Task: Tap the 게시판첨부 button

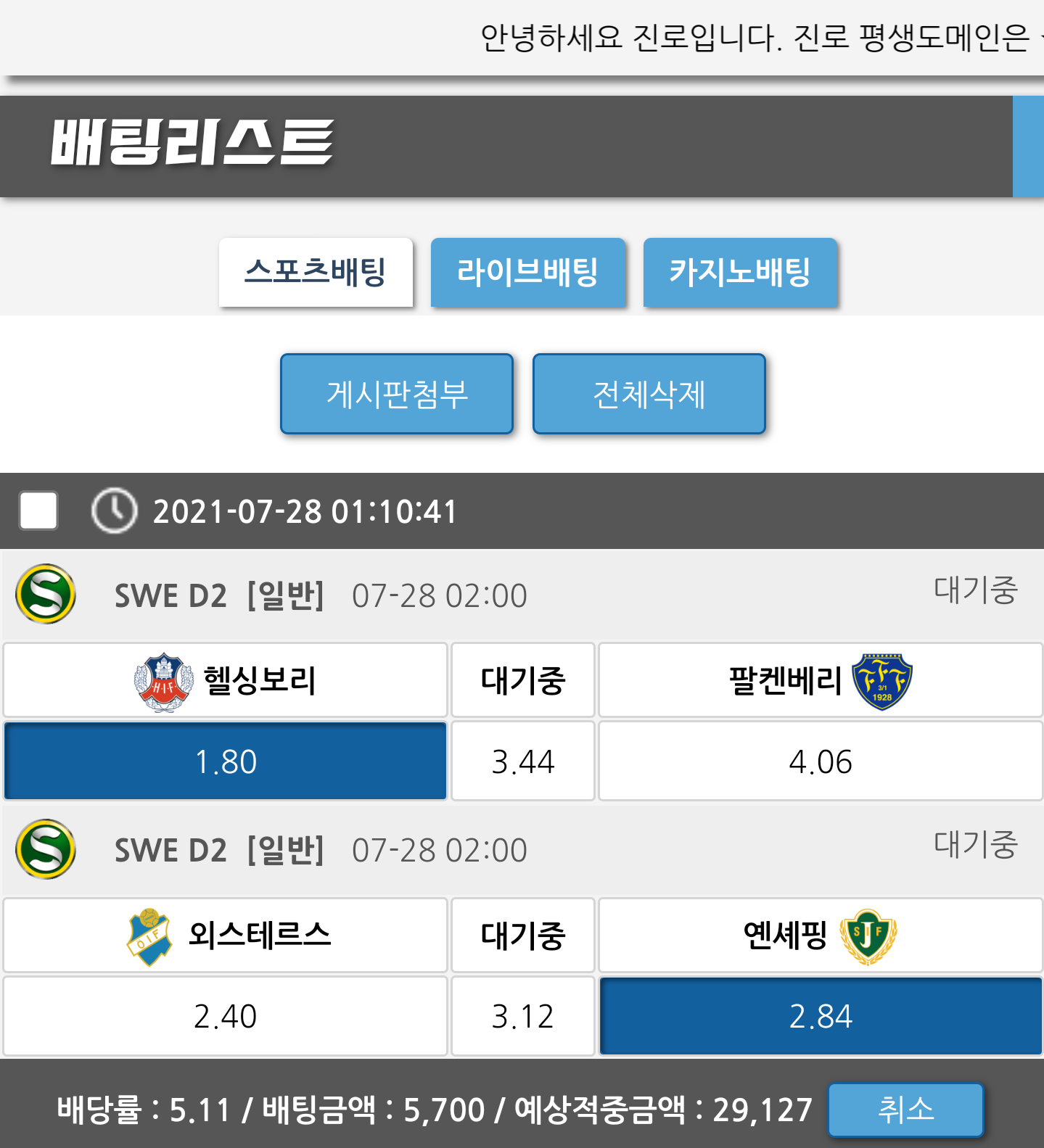Action: click(397, 394)
